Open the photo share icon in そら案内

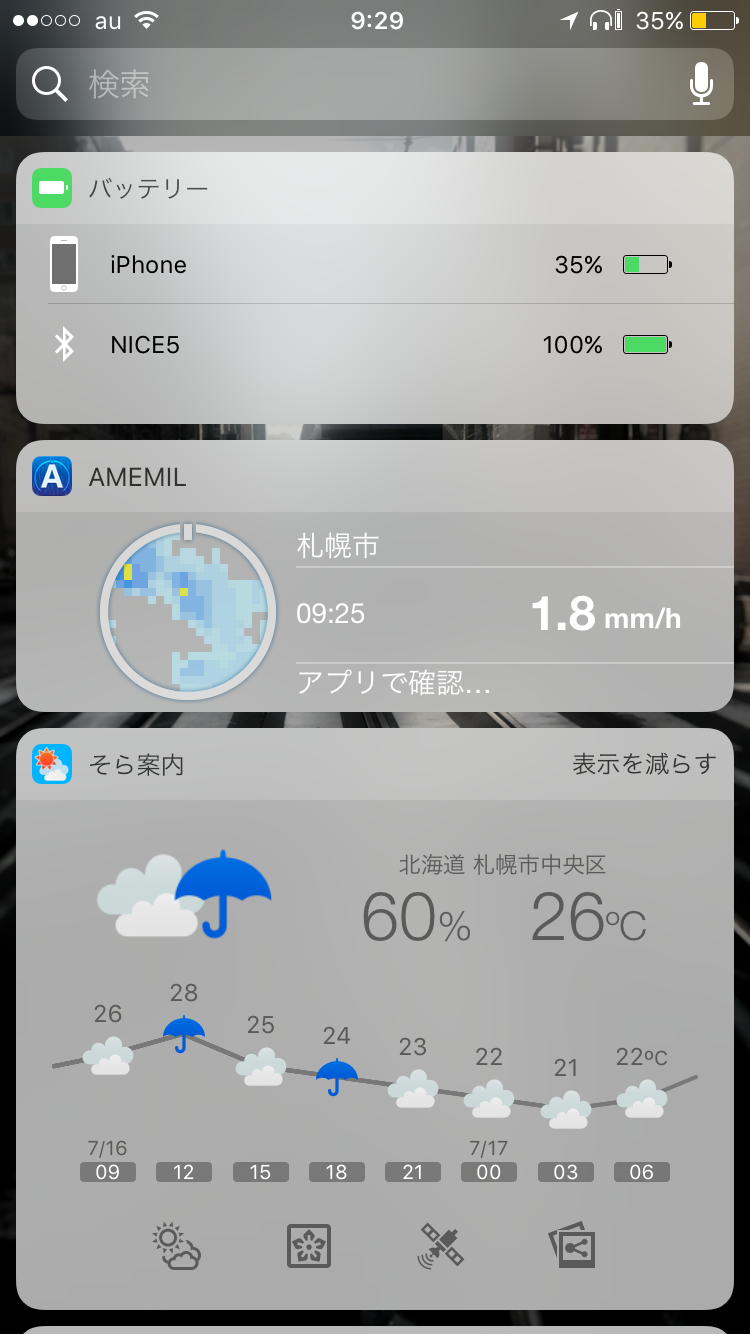coord(572,1246)
